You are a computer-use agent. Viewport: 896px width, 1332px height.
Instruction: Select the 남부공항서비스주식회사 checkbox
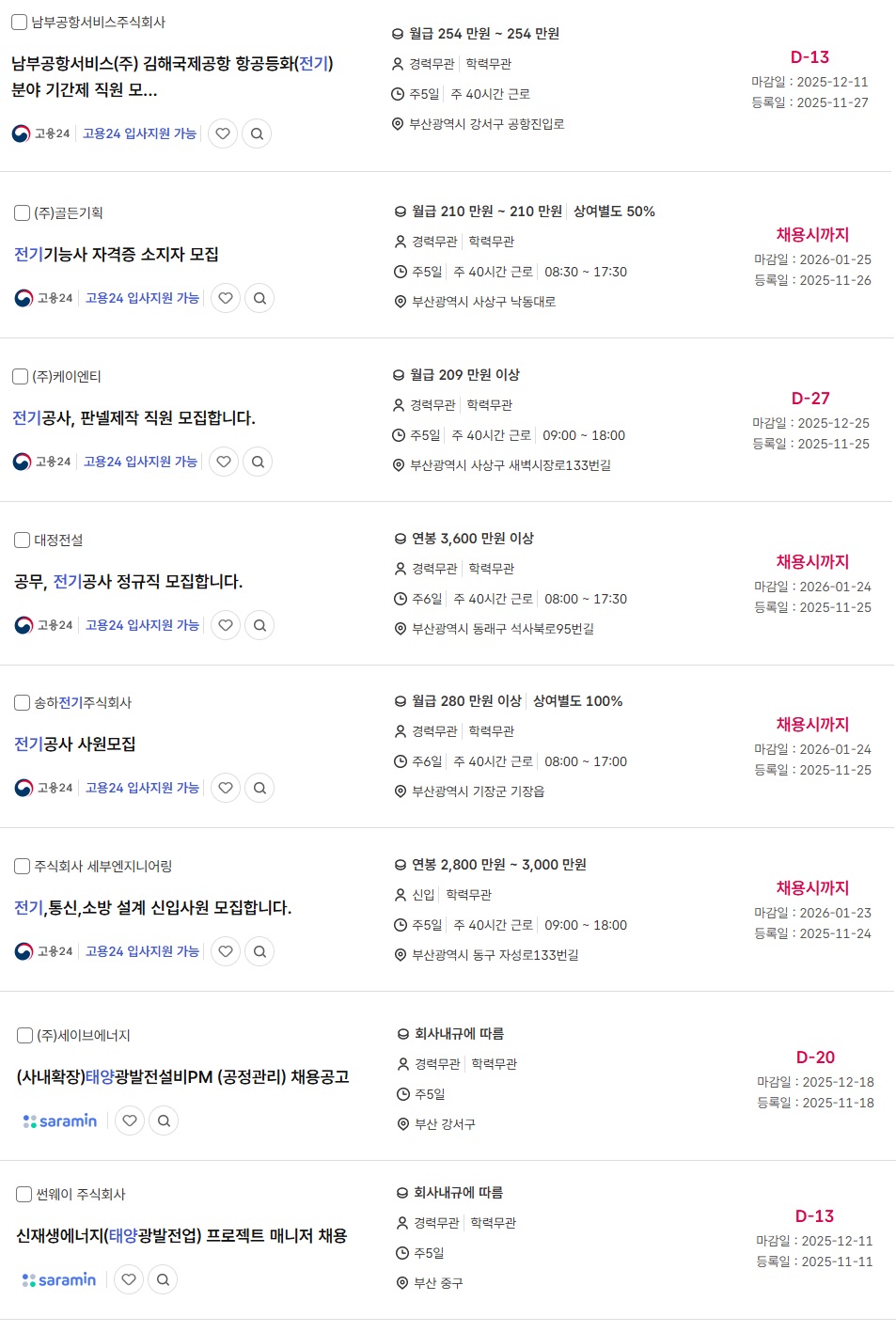[20, 22]
